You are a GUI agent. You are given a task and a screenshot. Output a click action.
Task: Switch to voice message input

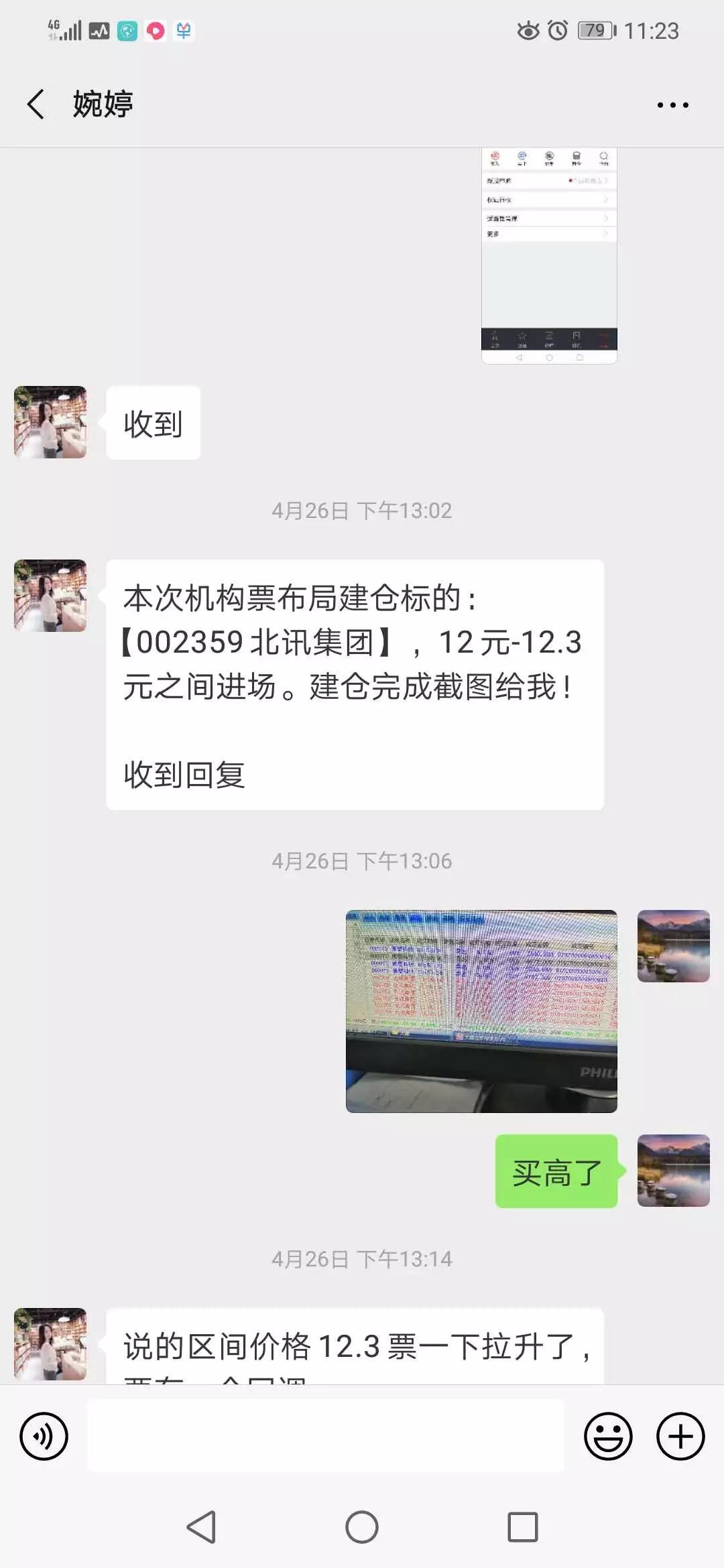click(44, 1437)
